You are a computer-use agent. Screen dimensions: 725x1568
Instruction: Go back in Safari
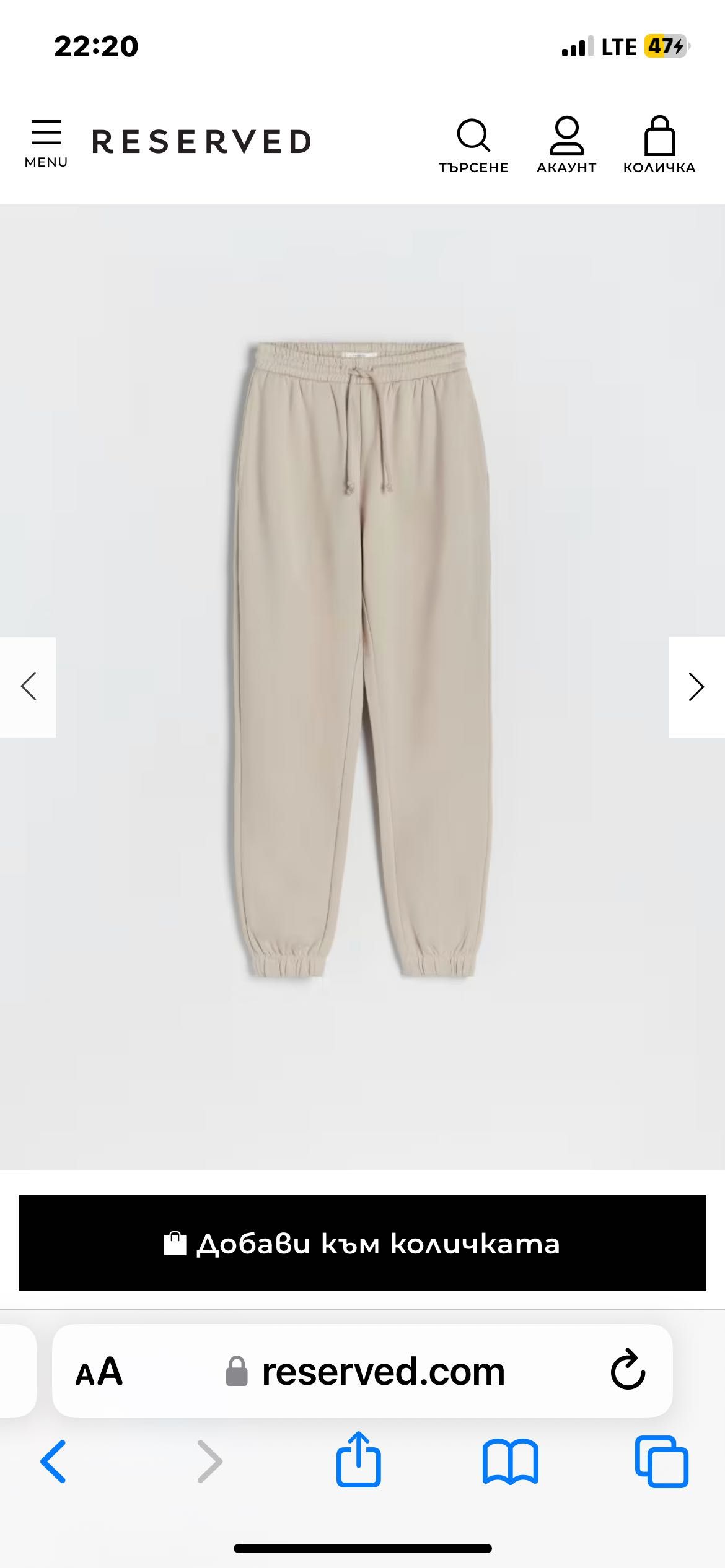coord(53,1461)
